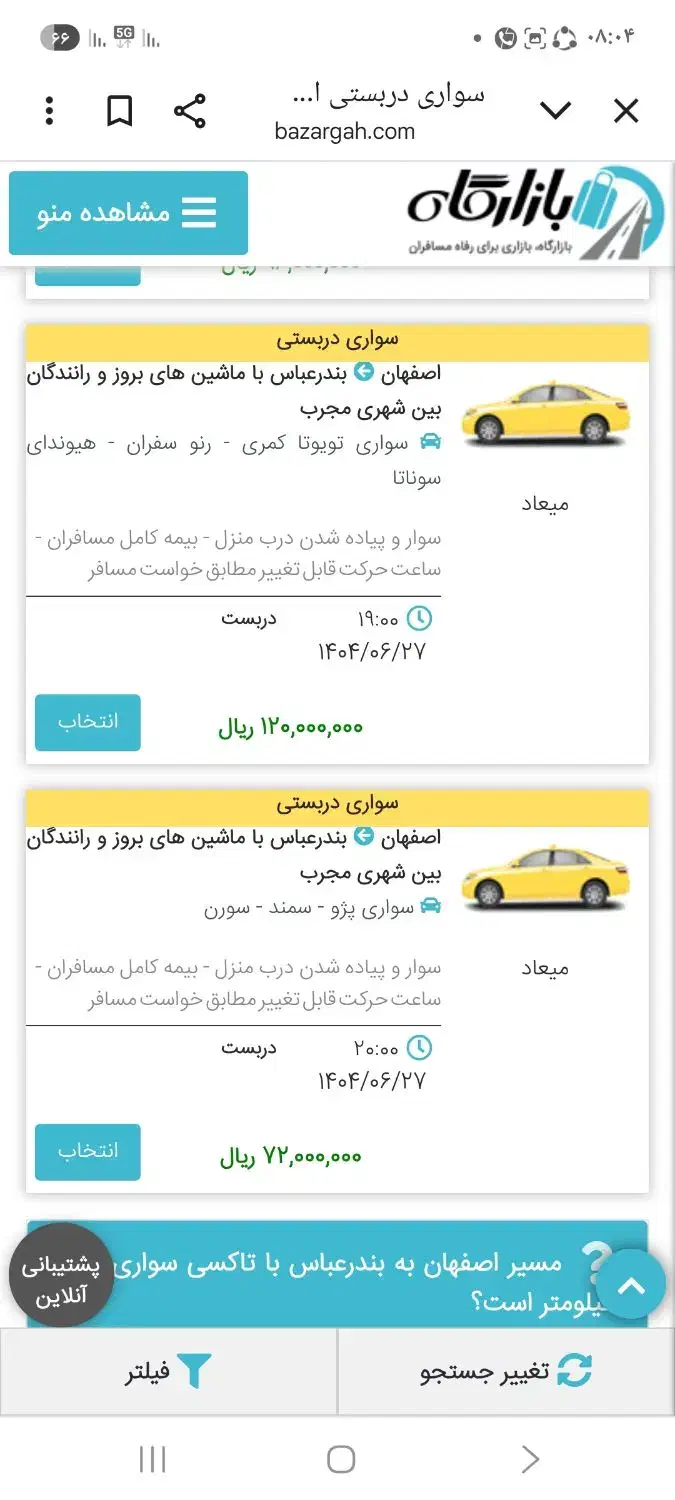
Task: Tap تغییر جستجو to change search
Action: click(506, 1372)
